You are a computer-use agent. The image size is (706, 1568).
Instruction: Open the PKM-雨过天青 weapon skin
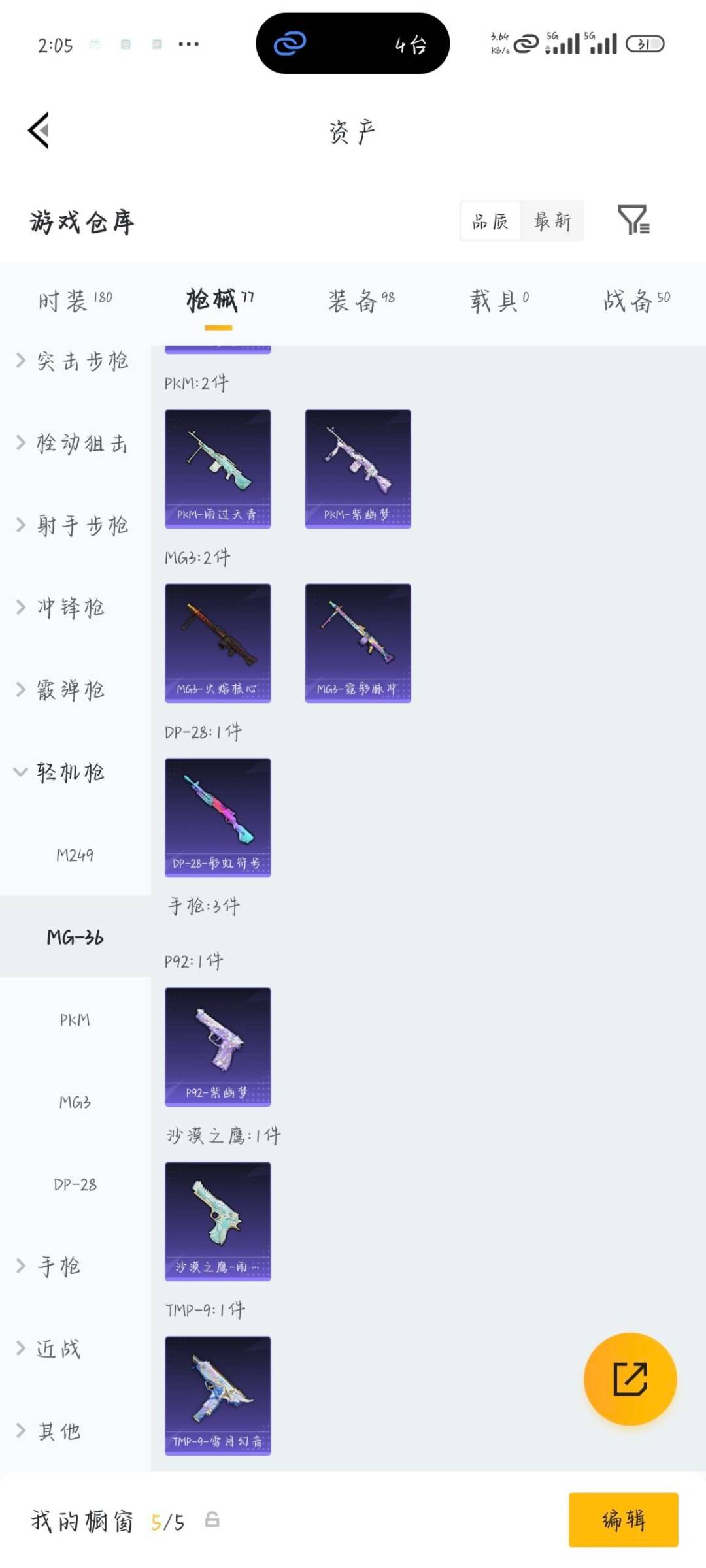click(x=218, y=467)
